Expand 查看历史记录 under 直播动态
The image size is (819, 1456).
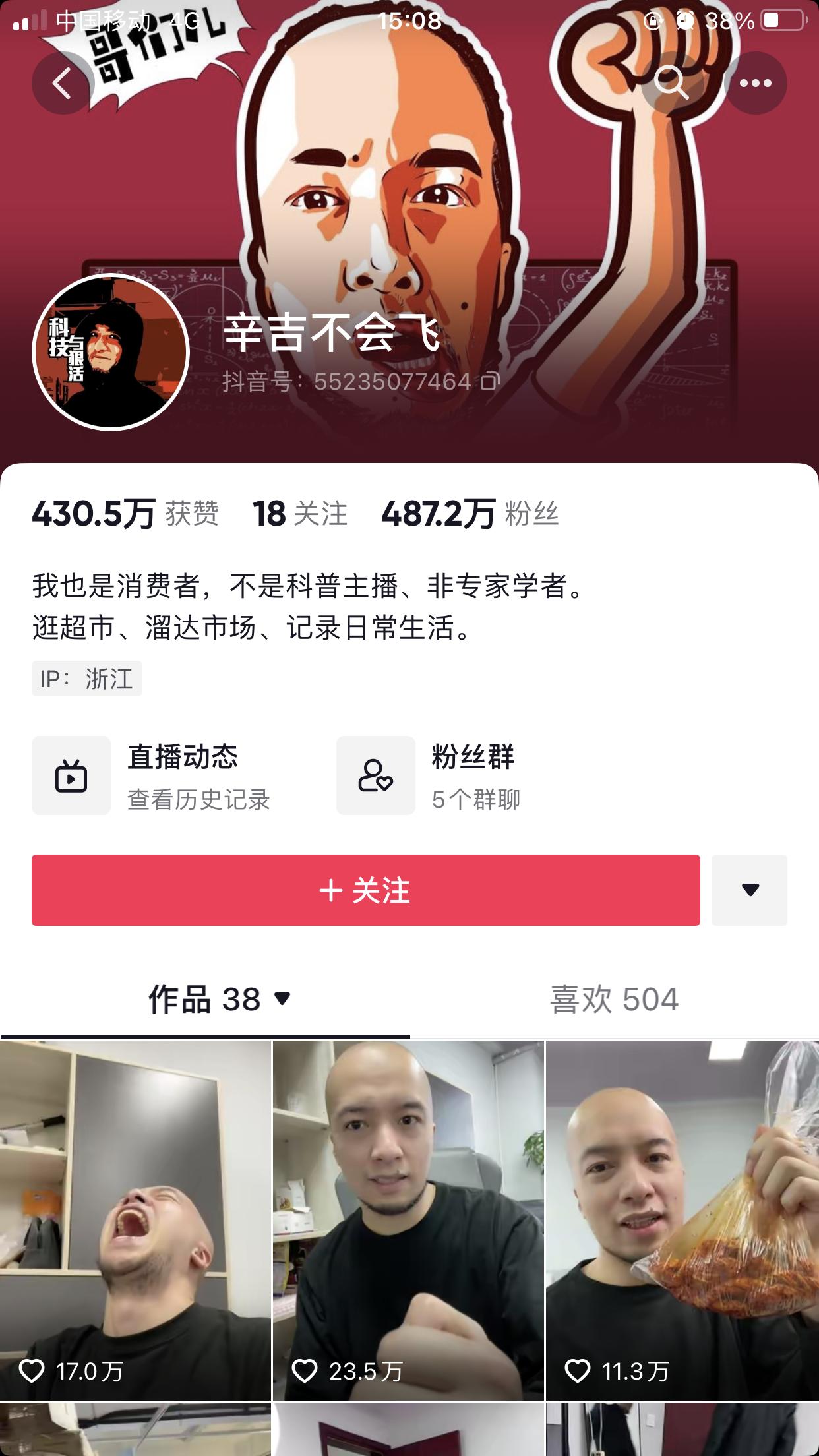(198, 800)
